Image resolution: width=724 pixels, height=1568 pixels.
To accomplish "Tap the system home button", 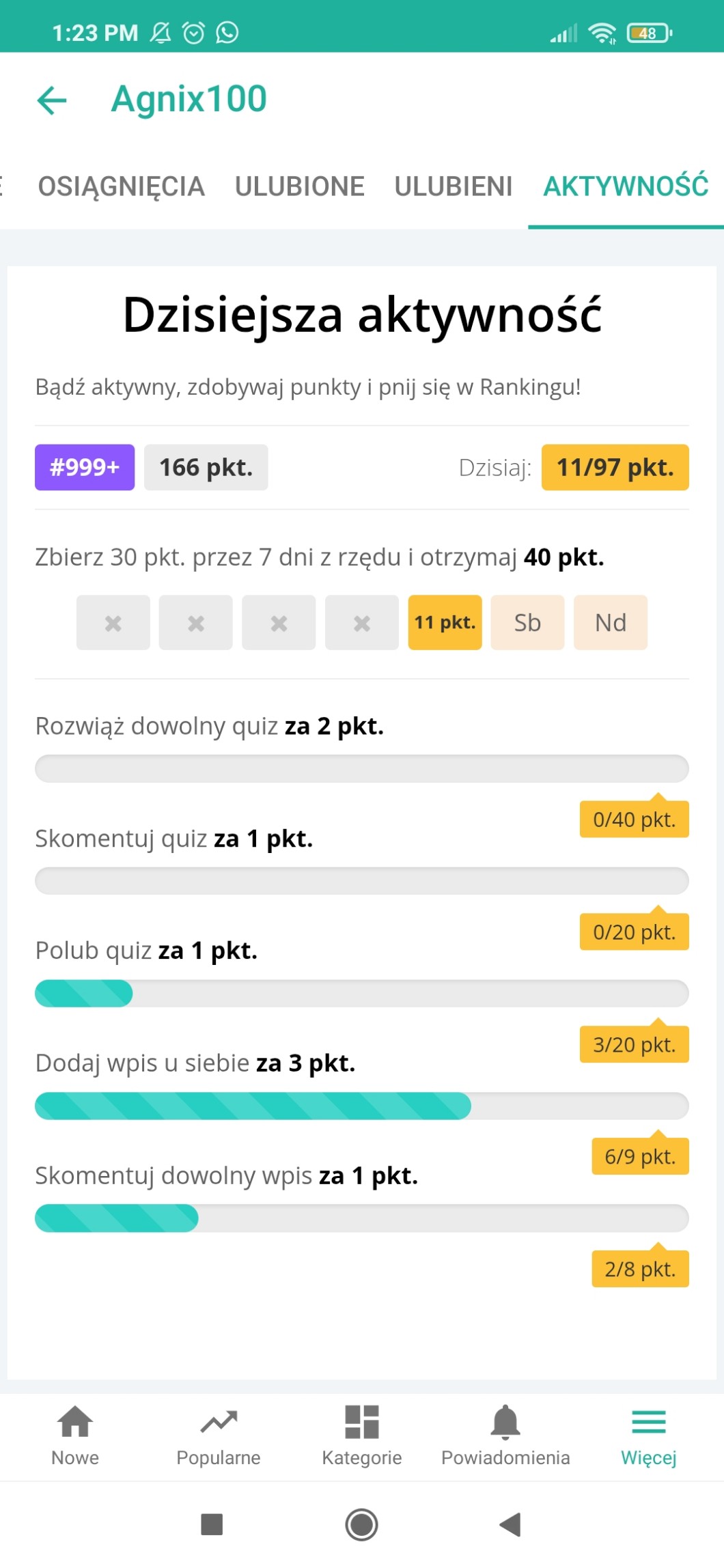I will (x=362, y=1524).
